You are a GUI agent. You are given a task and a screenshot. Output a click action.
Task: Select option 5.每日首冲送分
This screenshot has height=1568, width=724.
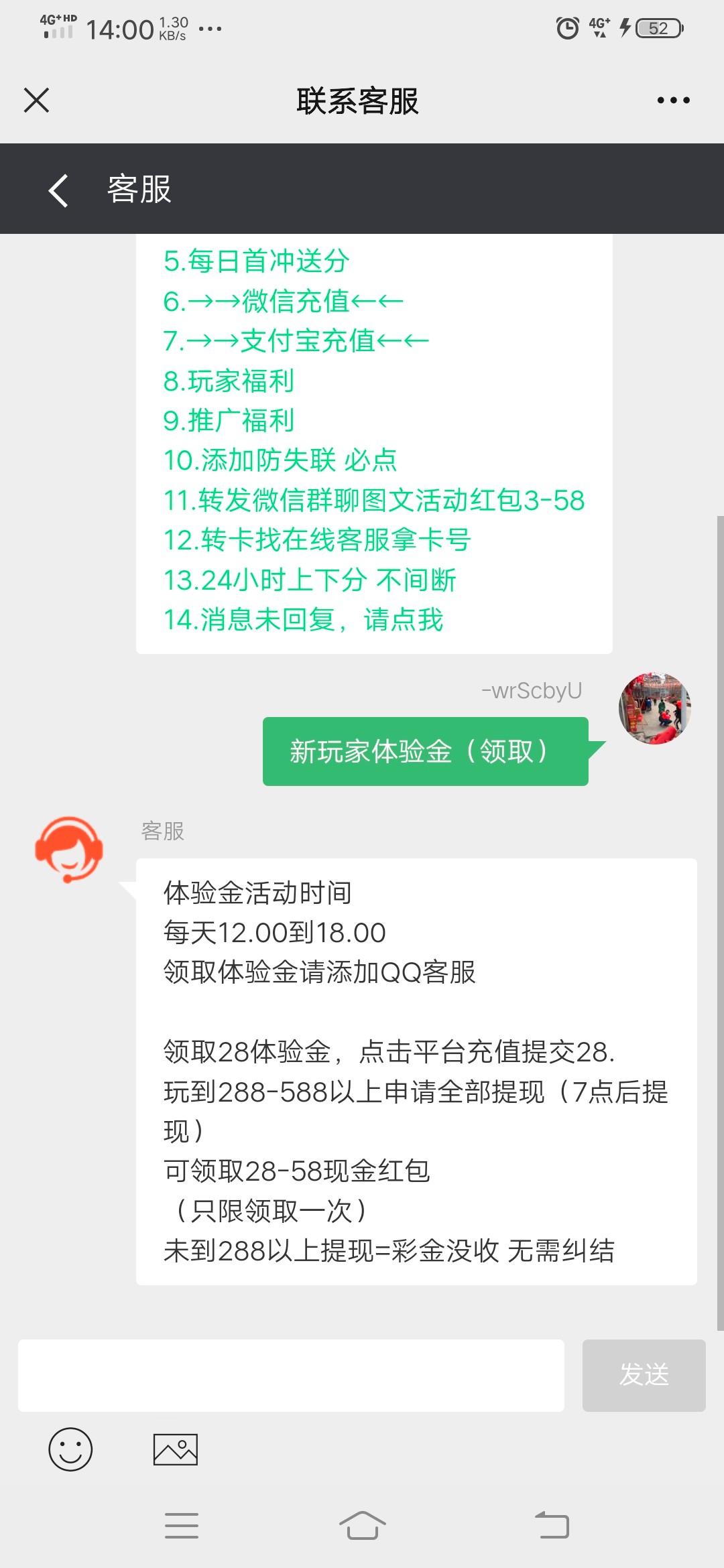coord(256,261)
